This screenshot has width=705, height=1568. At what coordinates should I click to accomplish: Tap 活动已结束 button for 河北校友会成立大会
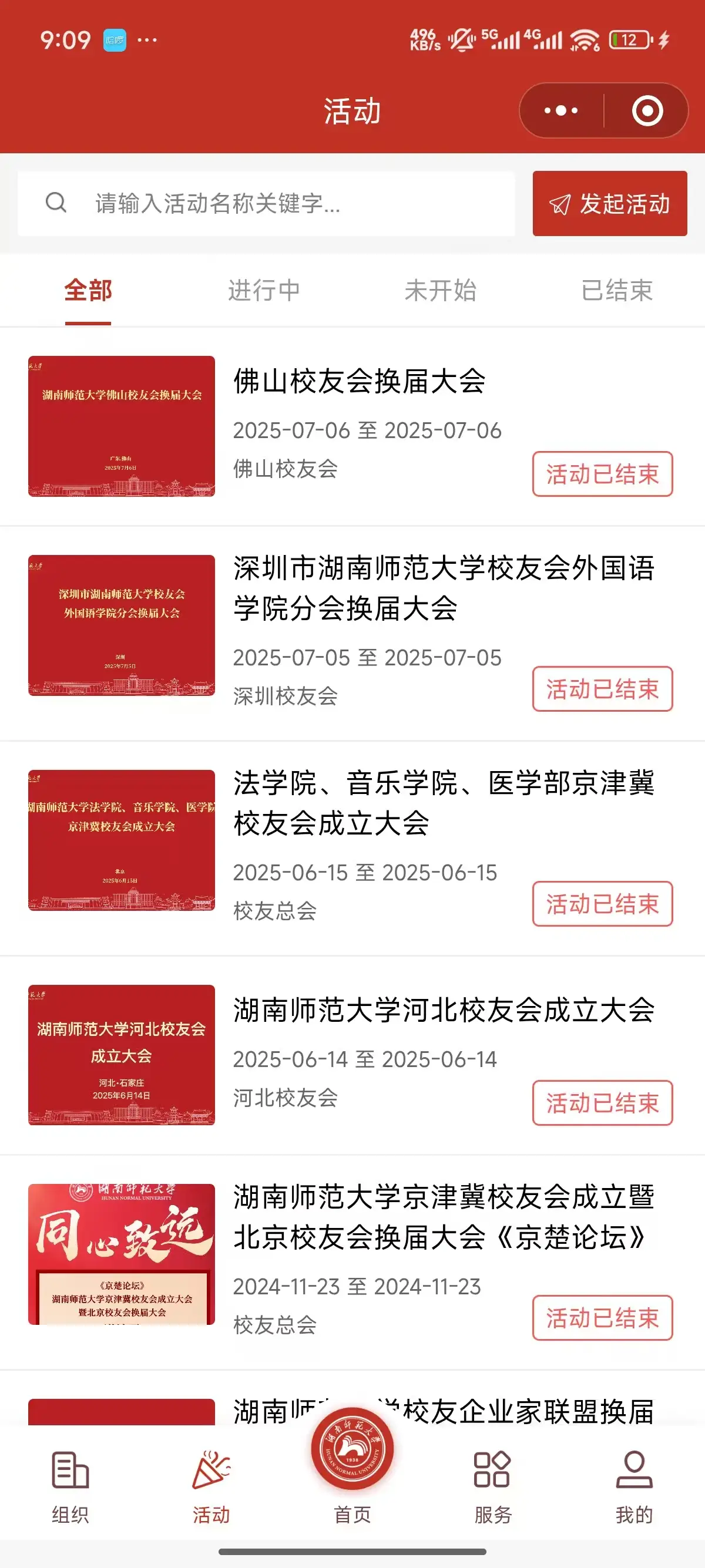click(x=602, y=1103)
